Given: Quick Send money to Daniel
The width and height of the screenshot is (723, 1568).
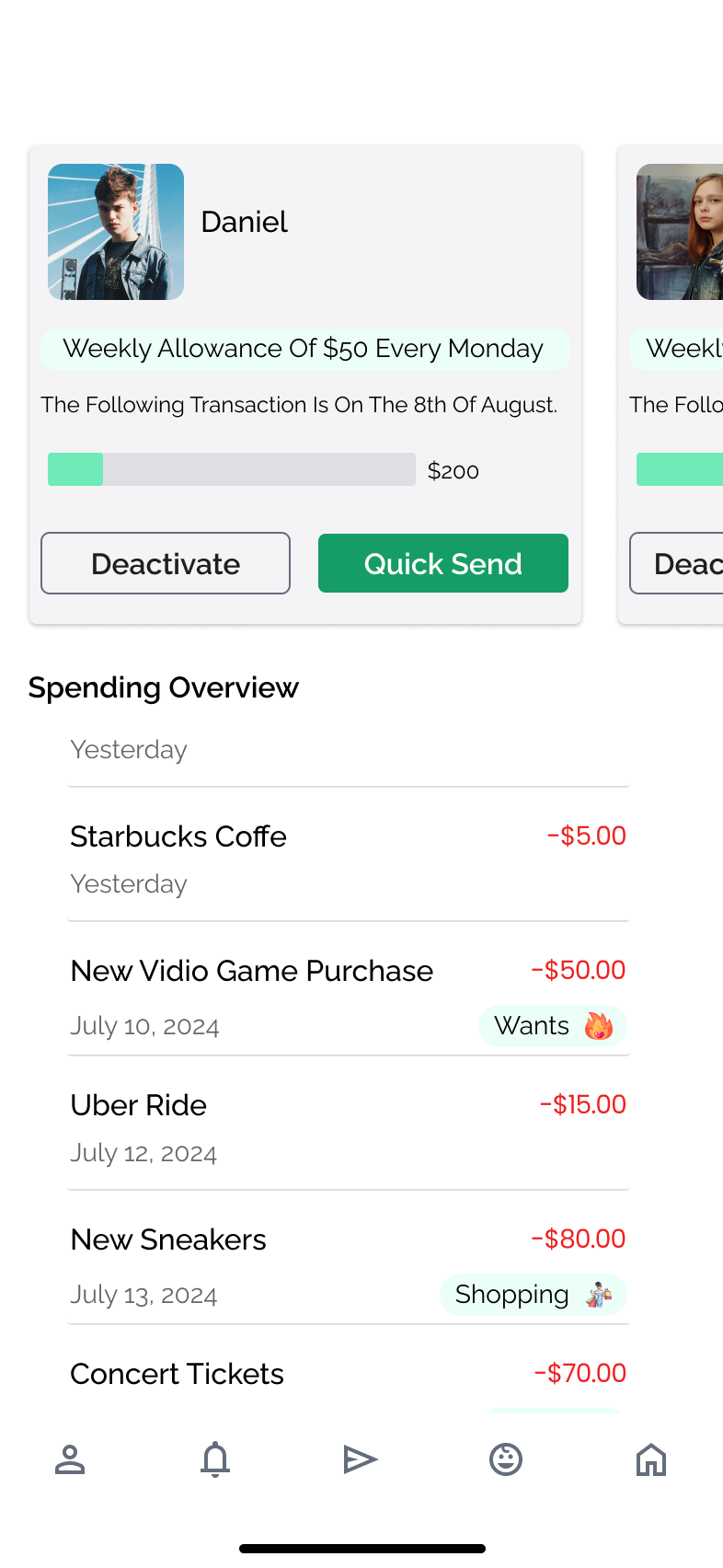Looking at the screenshot, I should 443,563.
